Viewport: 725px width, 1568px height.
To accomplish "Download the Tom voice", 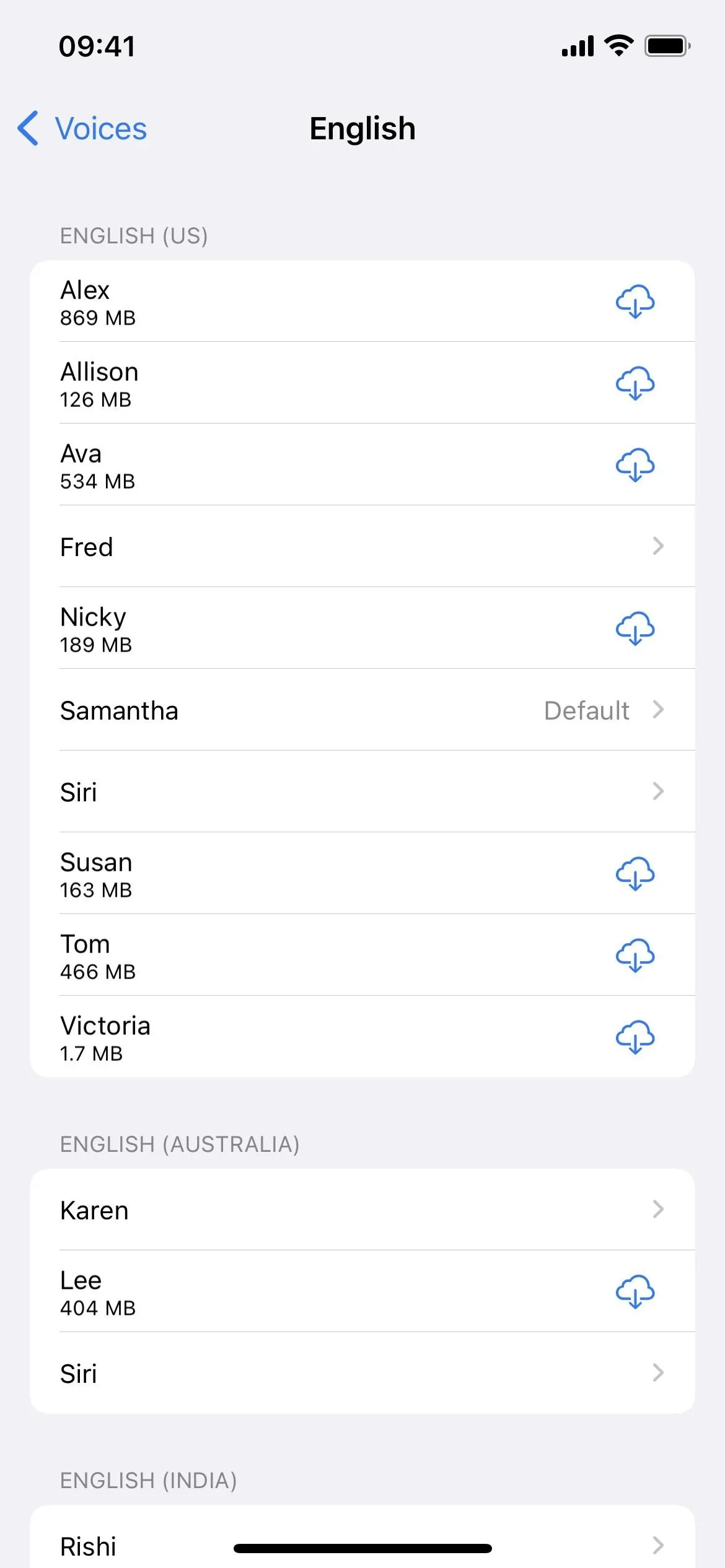I will point(635,956).
